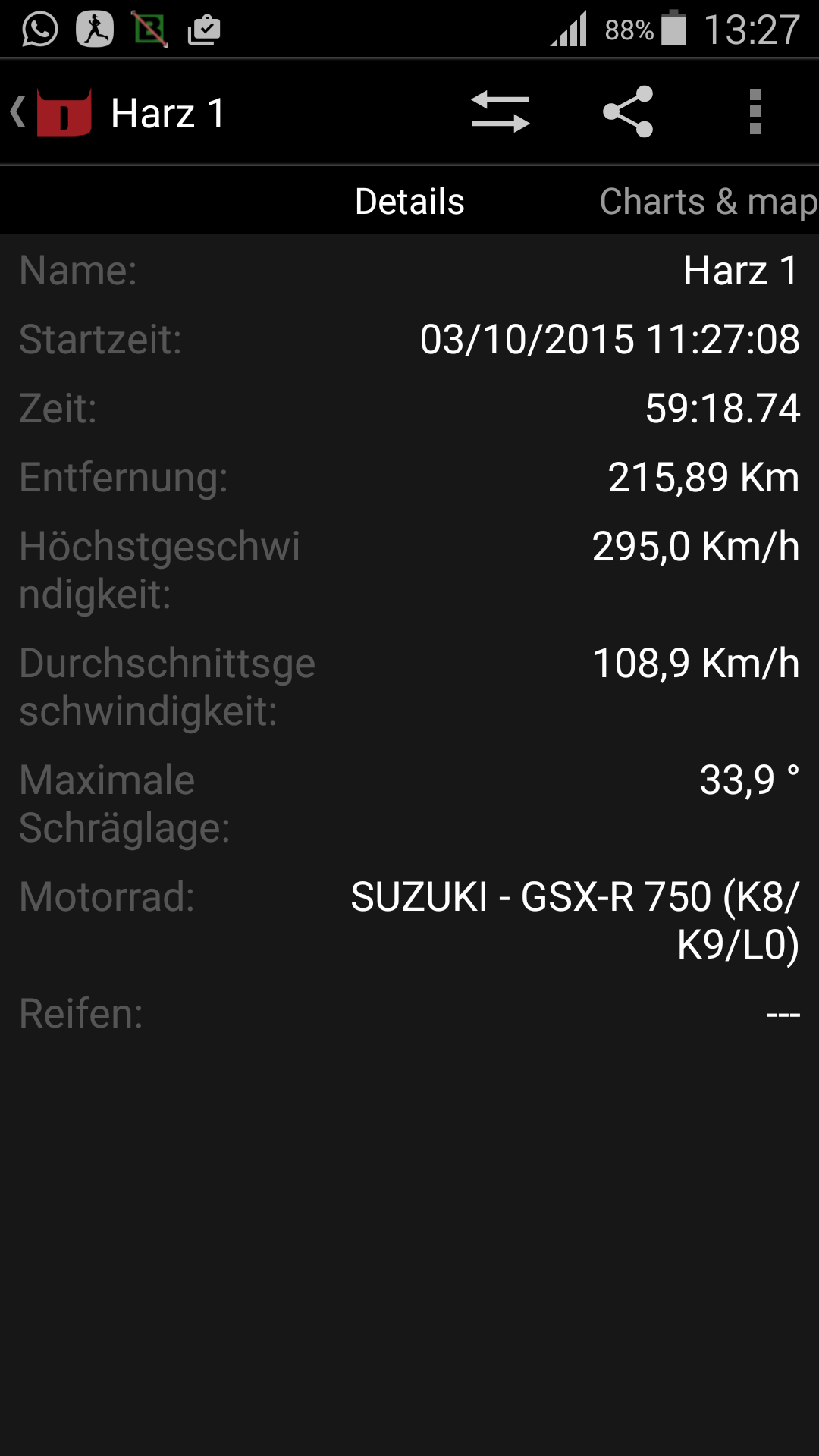Open the overflow menu

pyautogui.click(x=755, y=112)
